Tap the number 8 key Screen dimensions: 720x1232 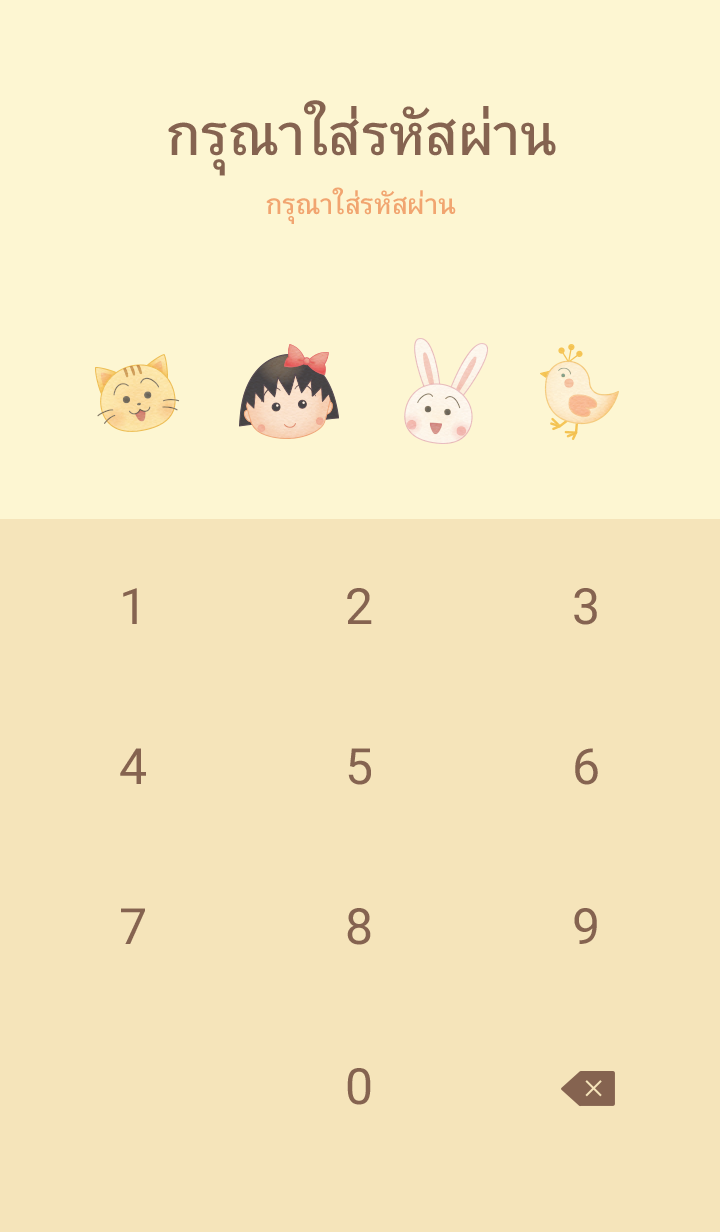(359, 928)
